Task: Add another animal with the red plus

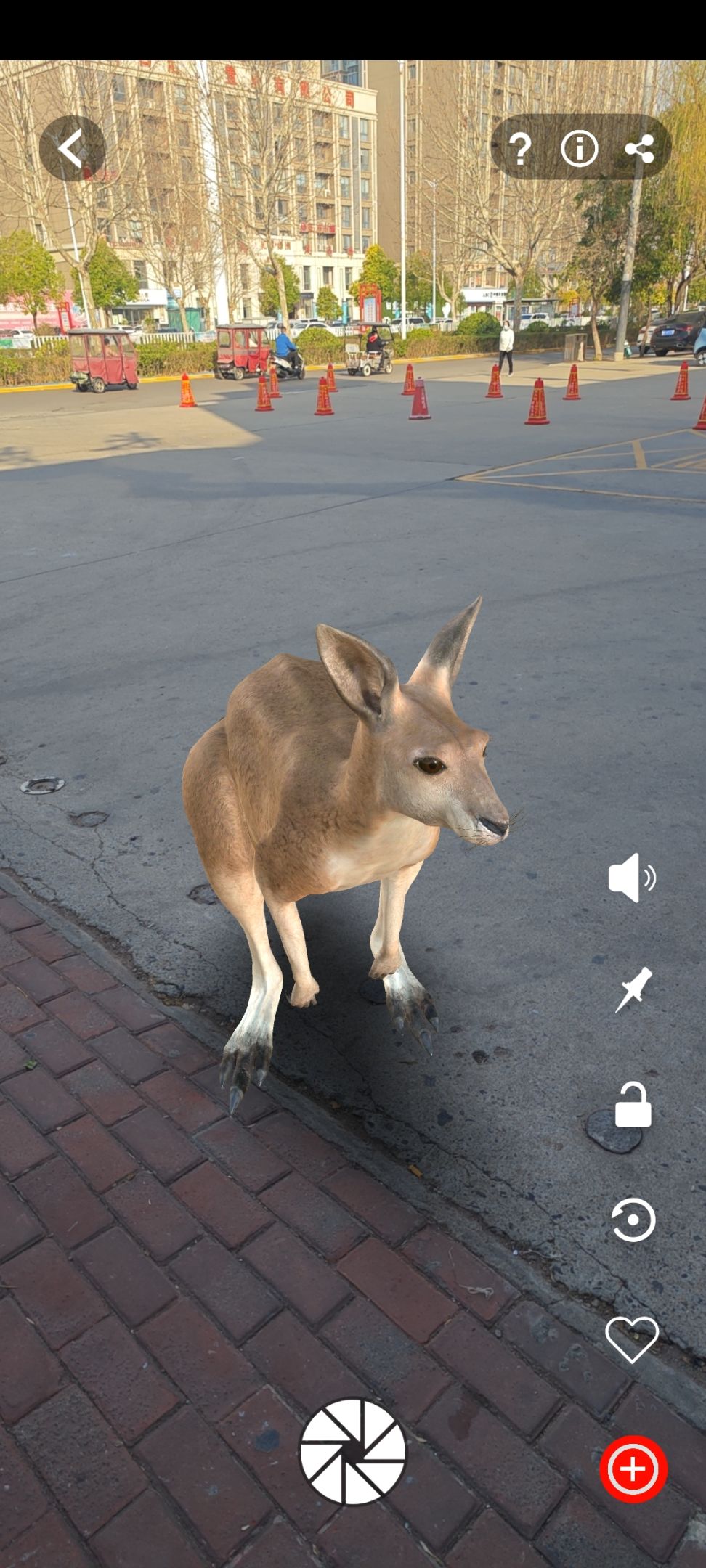Action: coord(633,1469)
